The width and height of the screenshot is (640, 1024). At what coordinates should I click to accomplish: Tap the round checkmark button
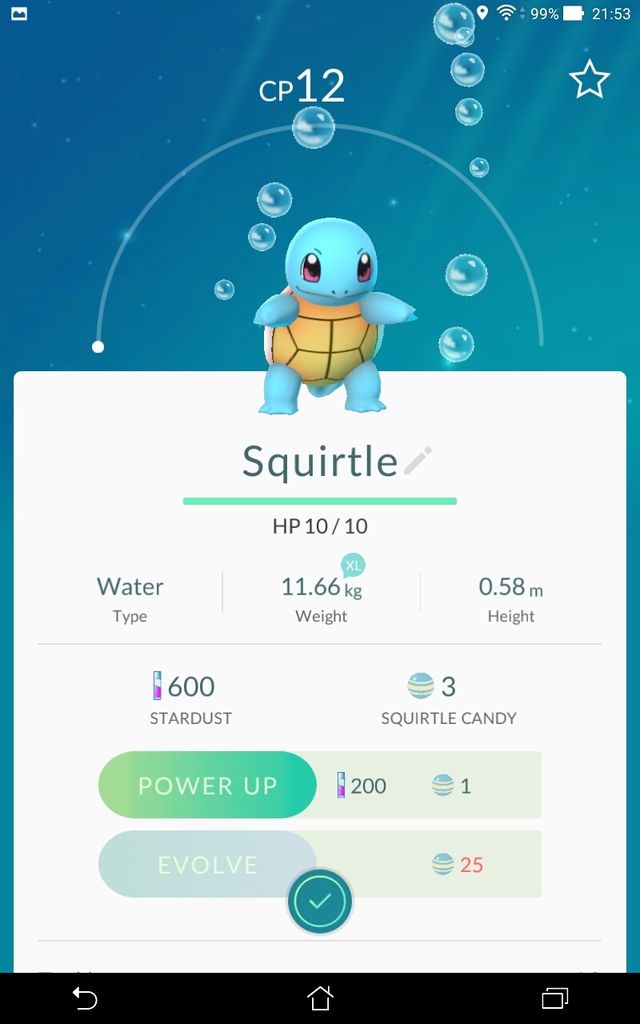[320, 902]
